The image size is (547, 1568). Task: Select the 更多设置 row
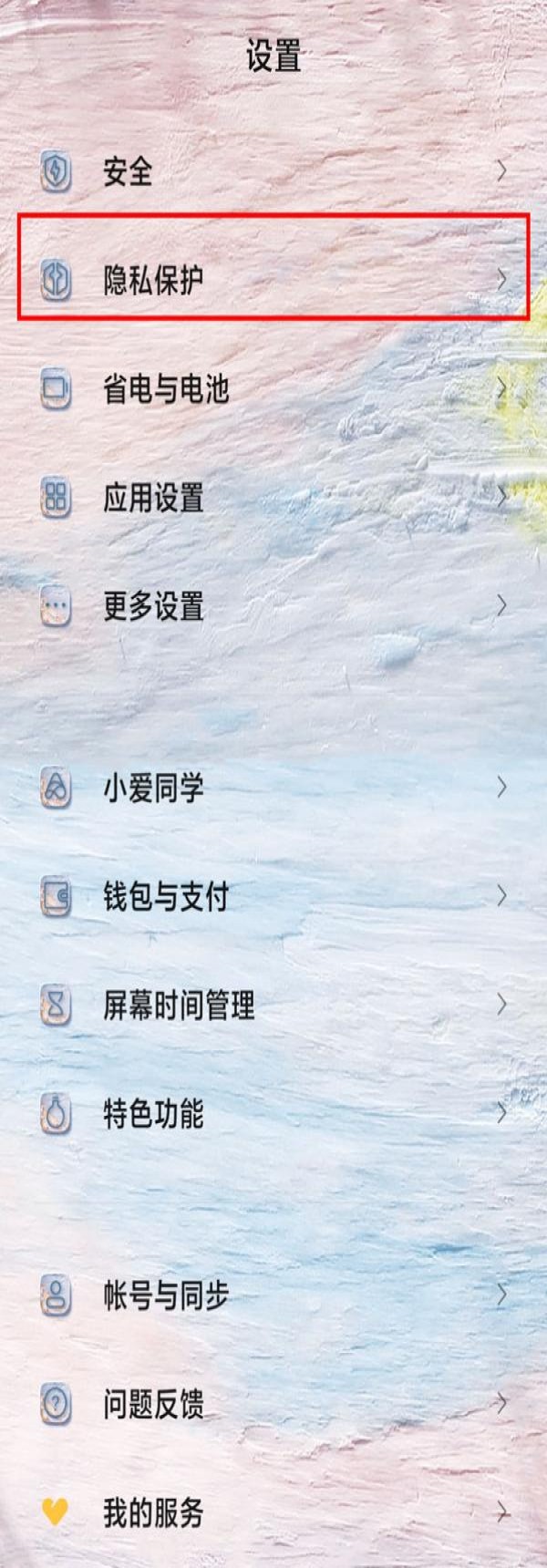[273, 606]
